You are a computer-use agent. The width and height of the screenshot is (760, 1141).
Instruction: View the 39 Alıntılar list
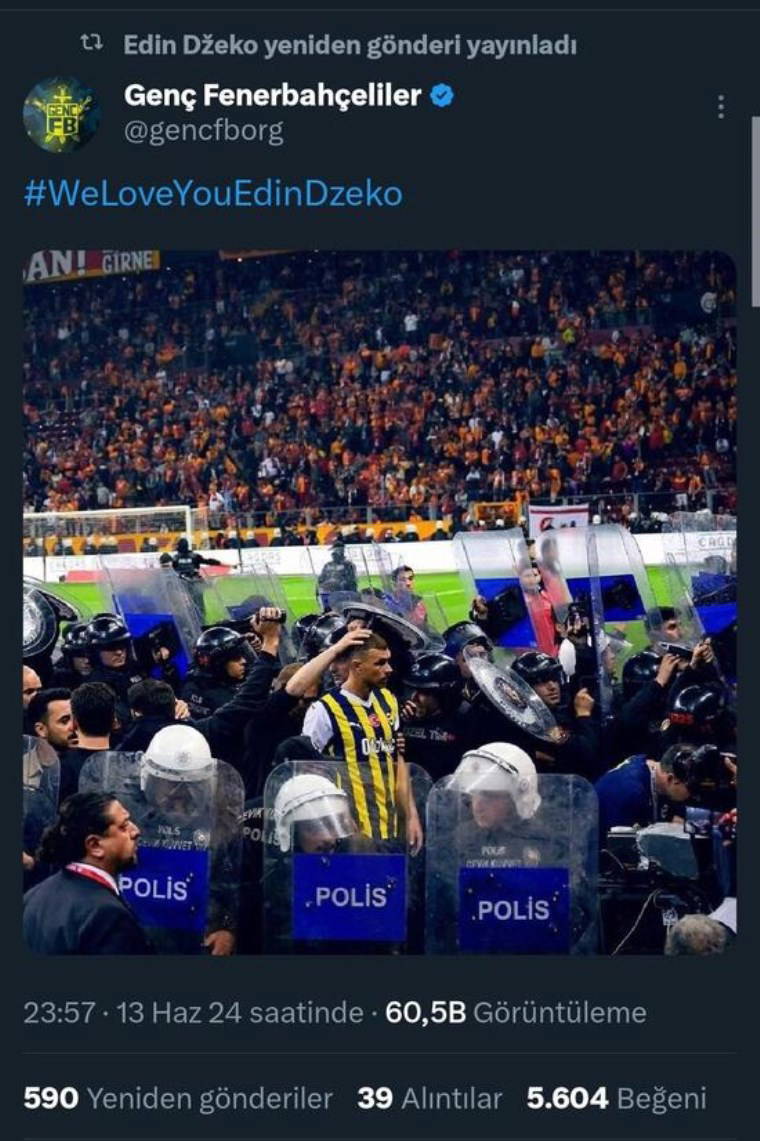coord(429,1098)
